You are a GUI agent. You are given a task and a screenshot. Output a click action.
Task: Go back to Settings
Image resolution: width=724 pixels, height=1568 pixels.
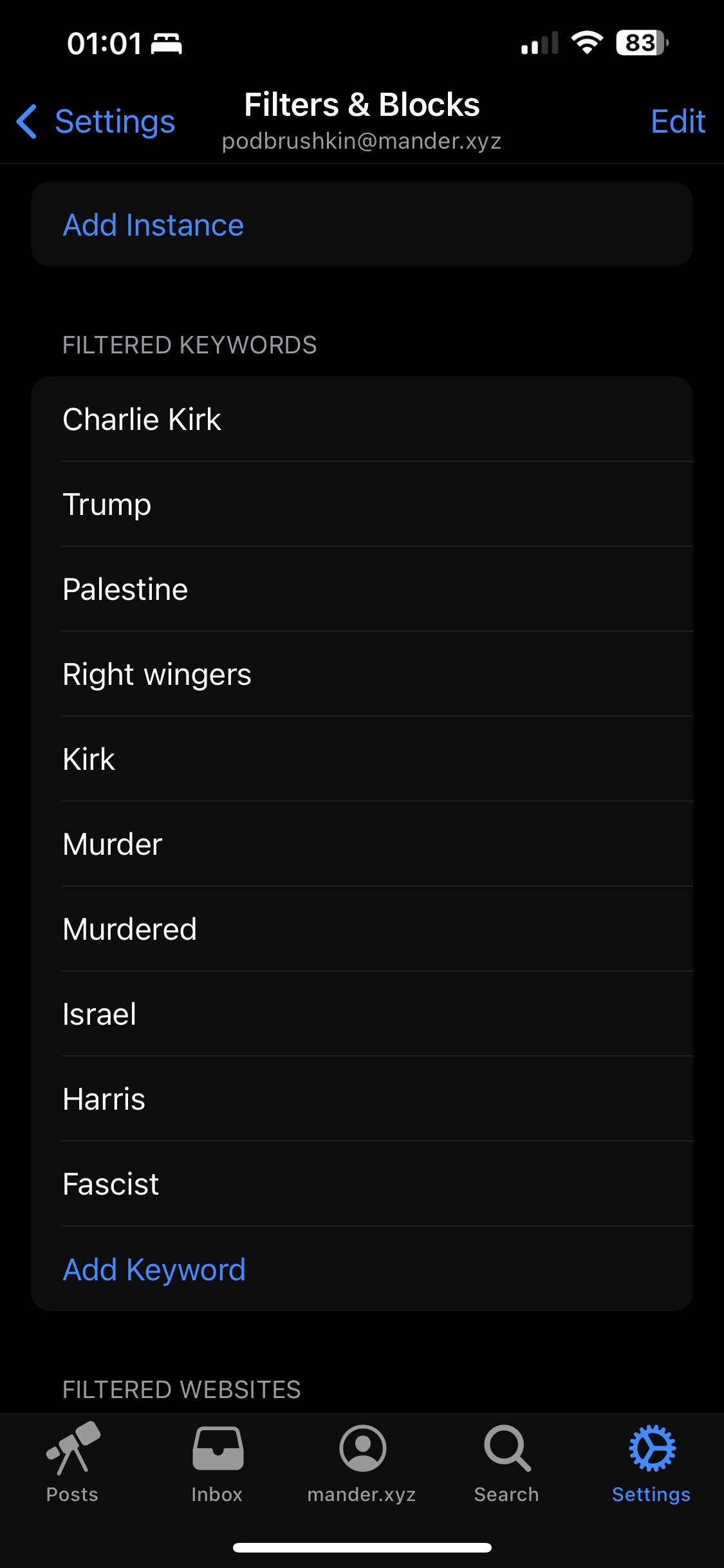[96, 122]
